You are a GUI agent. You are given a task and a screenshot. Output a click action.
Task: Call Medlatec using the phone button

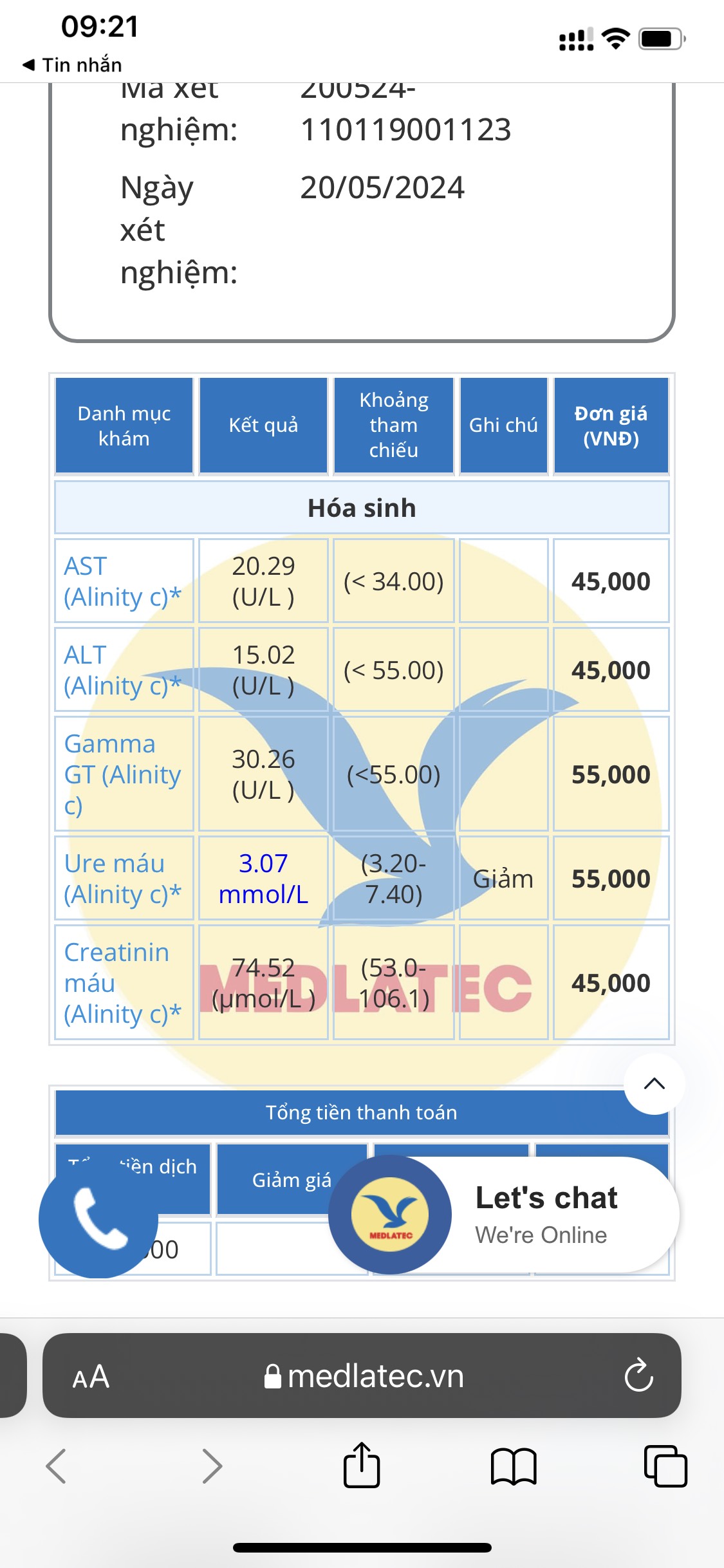coord(98,1218)
